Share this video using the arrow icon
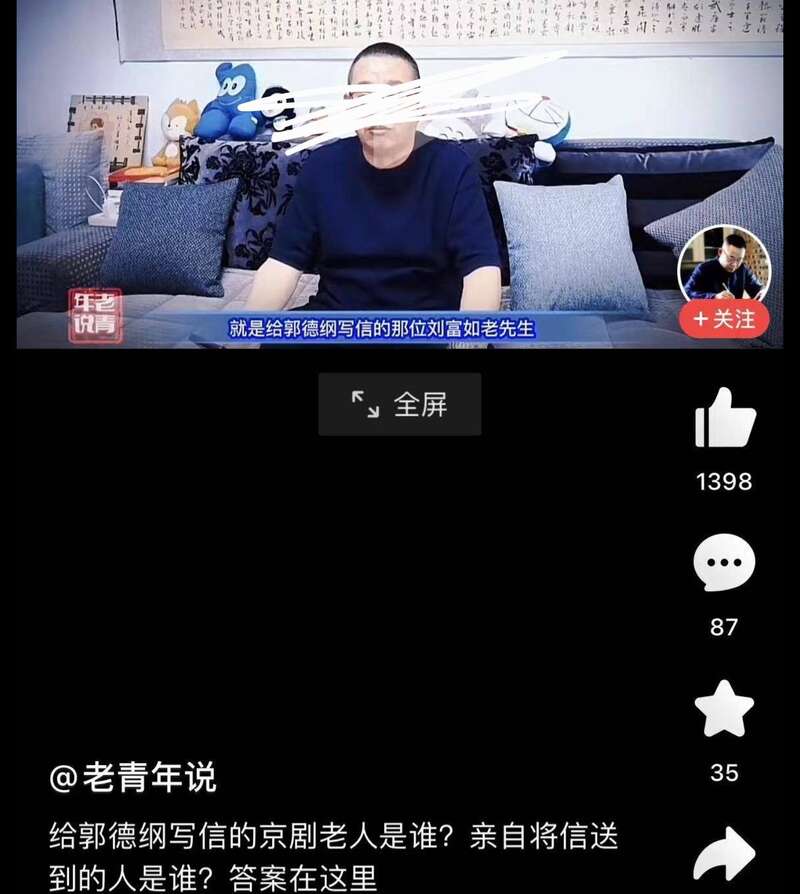Viewport: 800px width, 894px height. click(x=724, y=855)
